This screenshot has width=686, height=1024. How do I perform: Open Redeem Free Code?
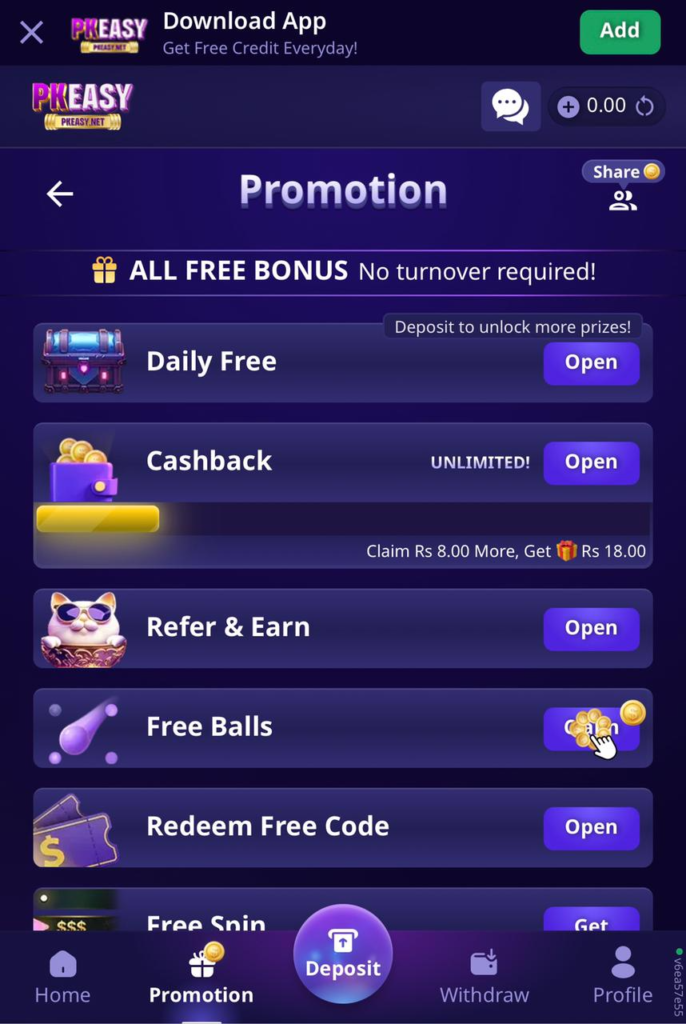[x=590, y=828]
